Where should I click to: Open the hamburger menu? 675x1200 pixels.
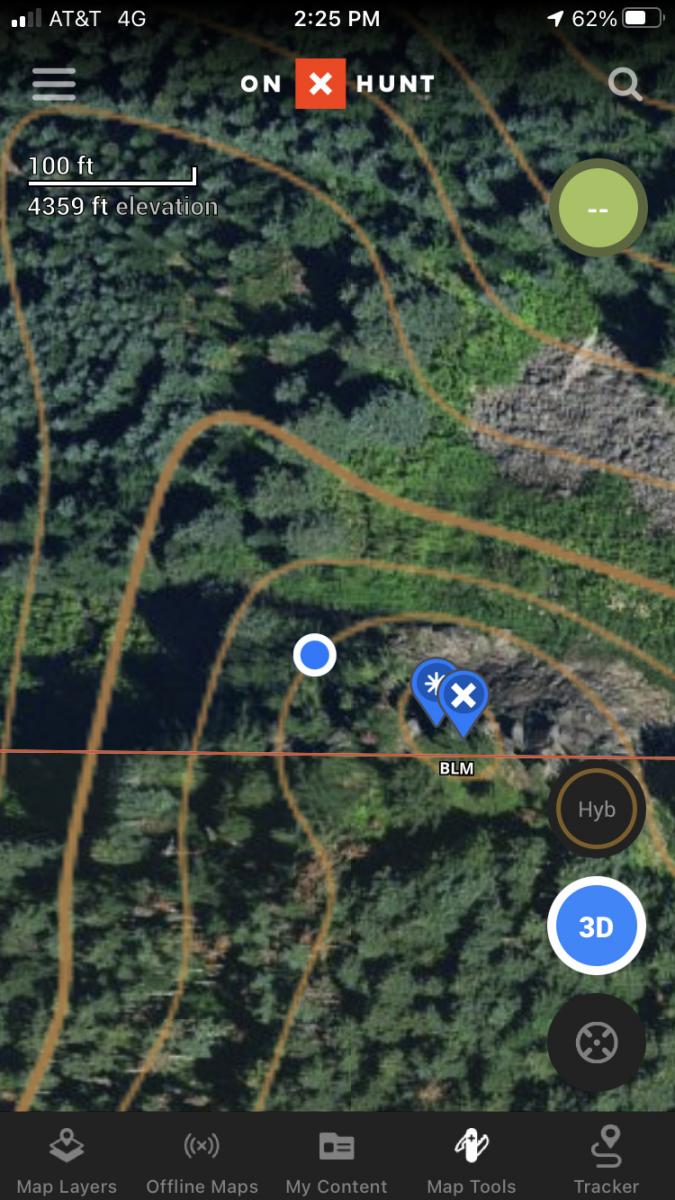click(54, 84)
